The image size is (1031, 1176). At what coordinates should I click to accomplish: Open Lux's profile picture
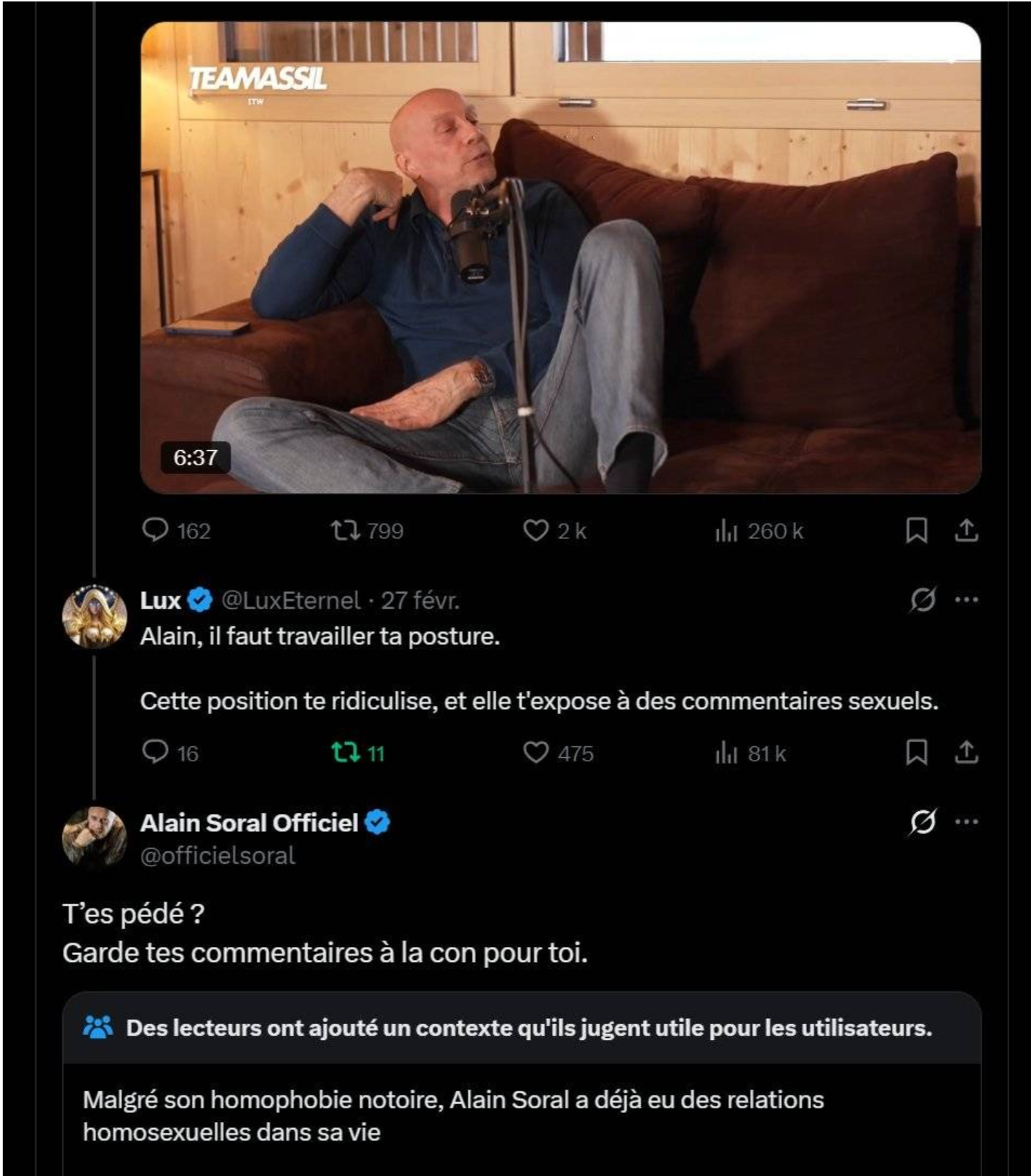coord(95,615)
